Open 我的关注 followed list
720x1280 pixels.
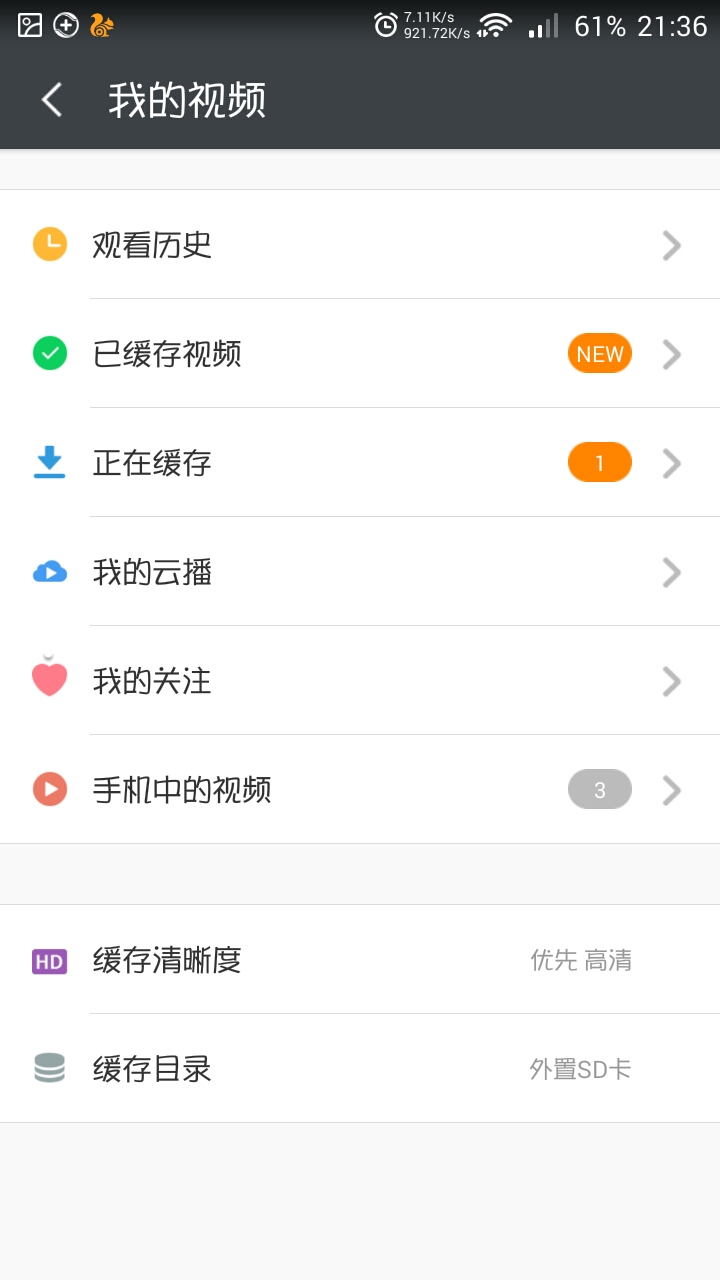360,681
